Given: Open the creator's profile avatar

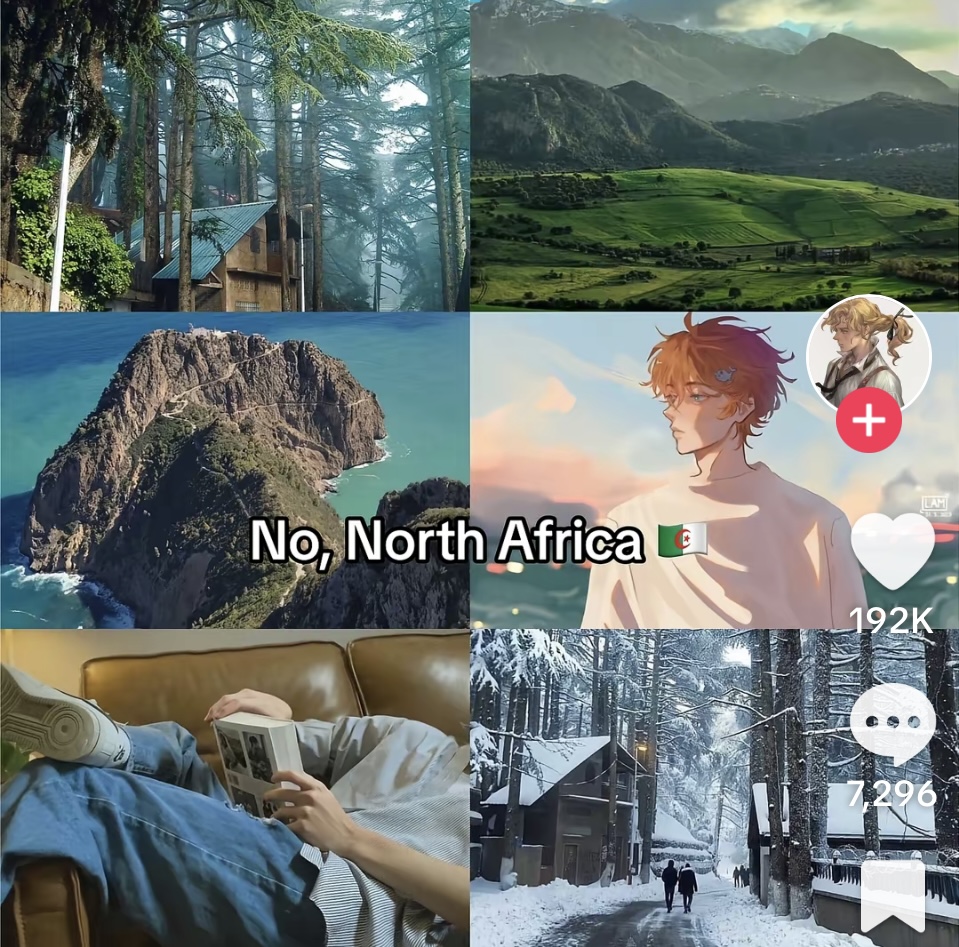Looking at the screenshot, I should point(868,352).
